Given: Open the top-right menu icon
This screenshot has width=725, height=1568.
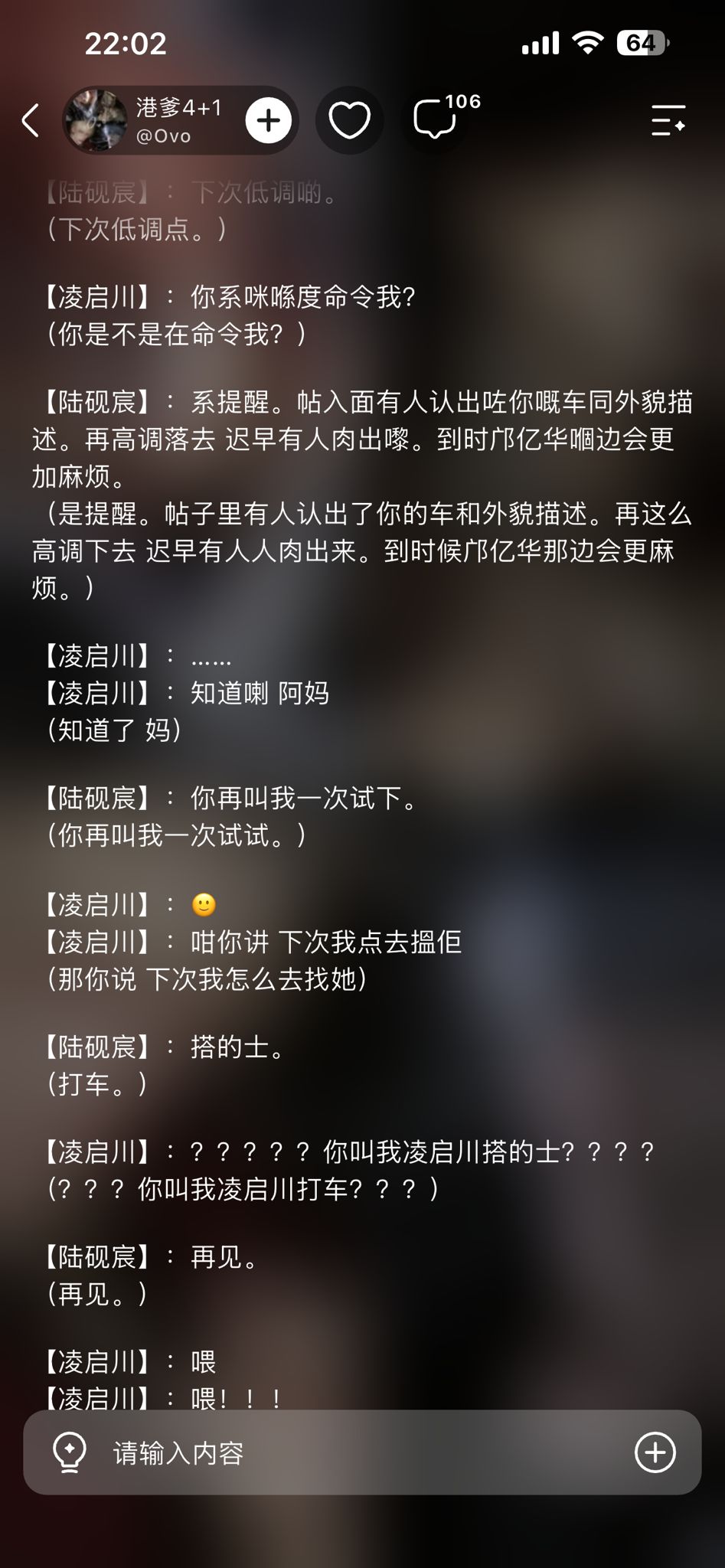Looking at the screenshot, I should point(668,120).
